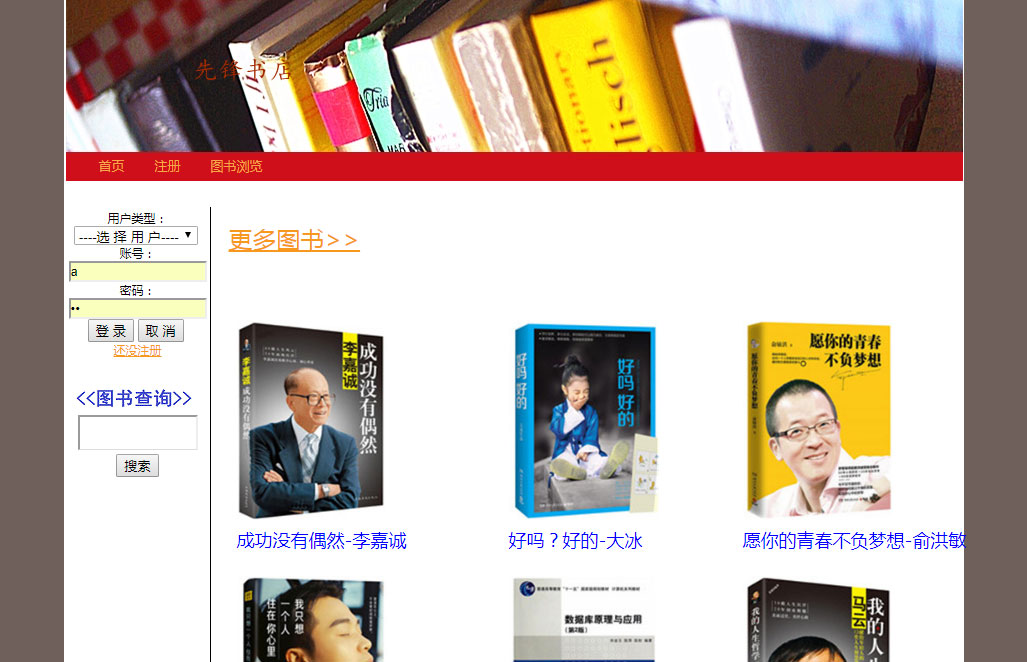Expand the 选择用户 user type dropdown

pos(136,236)
